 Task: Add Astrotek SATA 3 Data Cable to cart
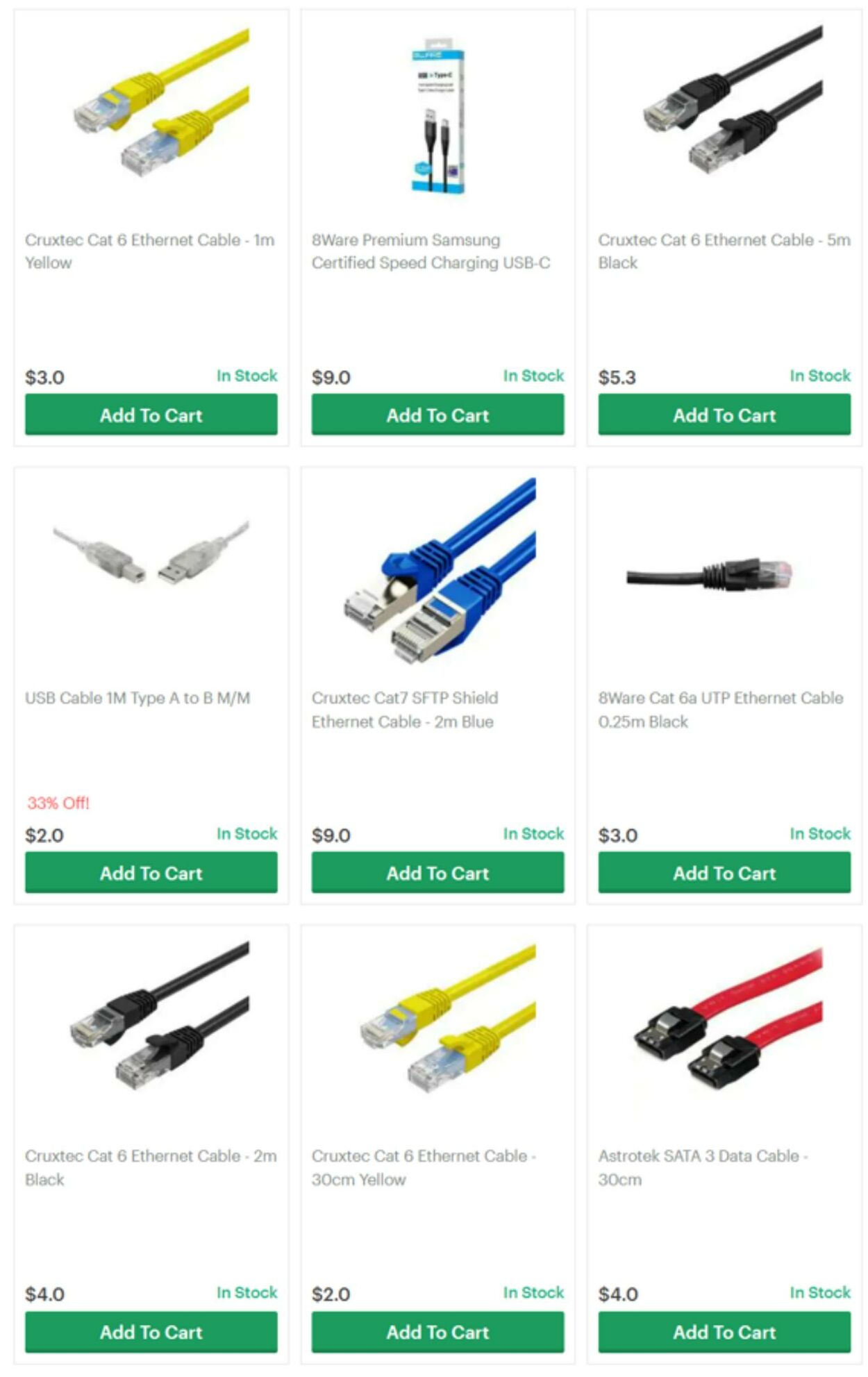[724, 1333]
